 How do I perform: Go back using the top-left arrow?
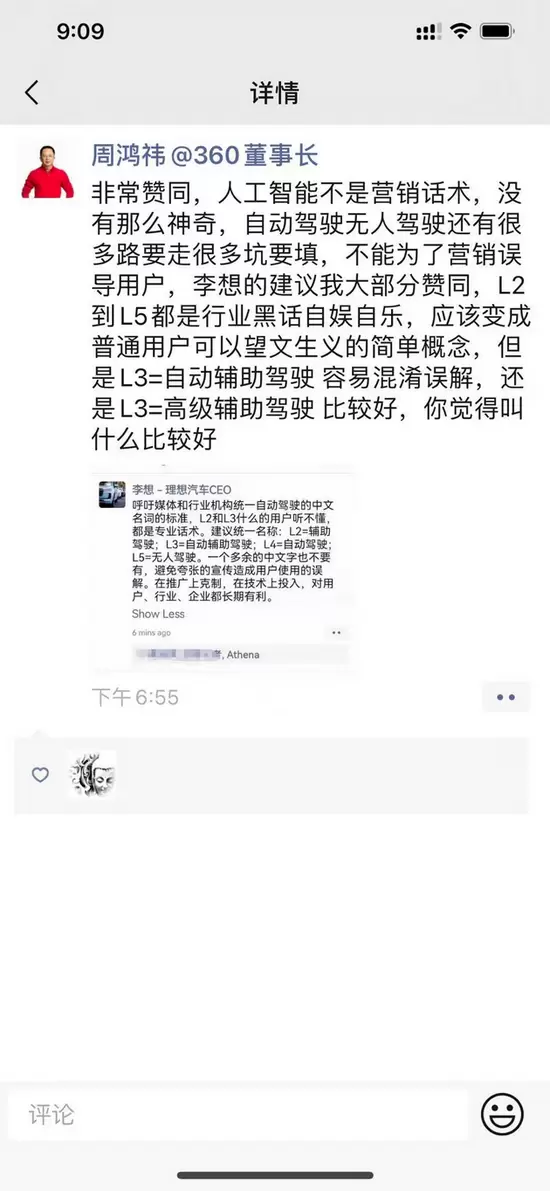[31, 93]
